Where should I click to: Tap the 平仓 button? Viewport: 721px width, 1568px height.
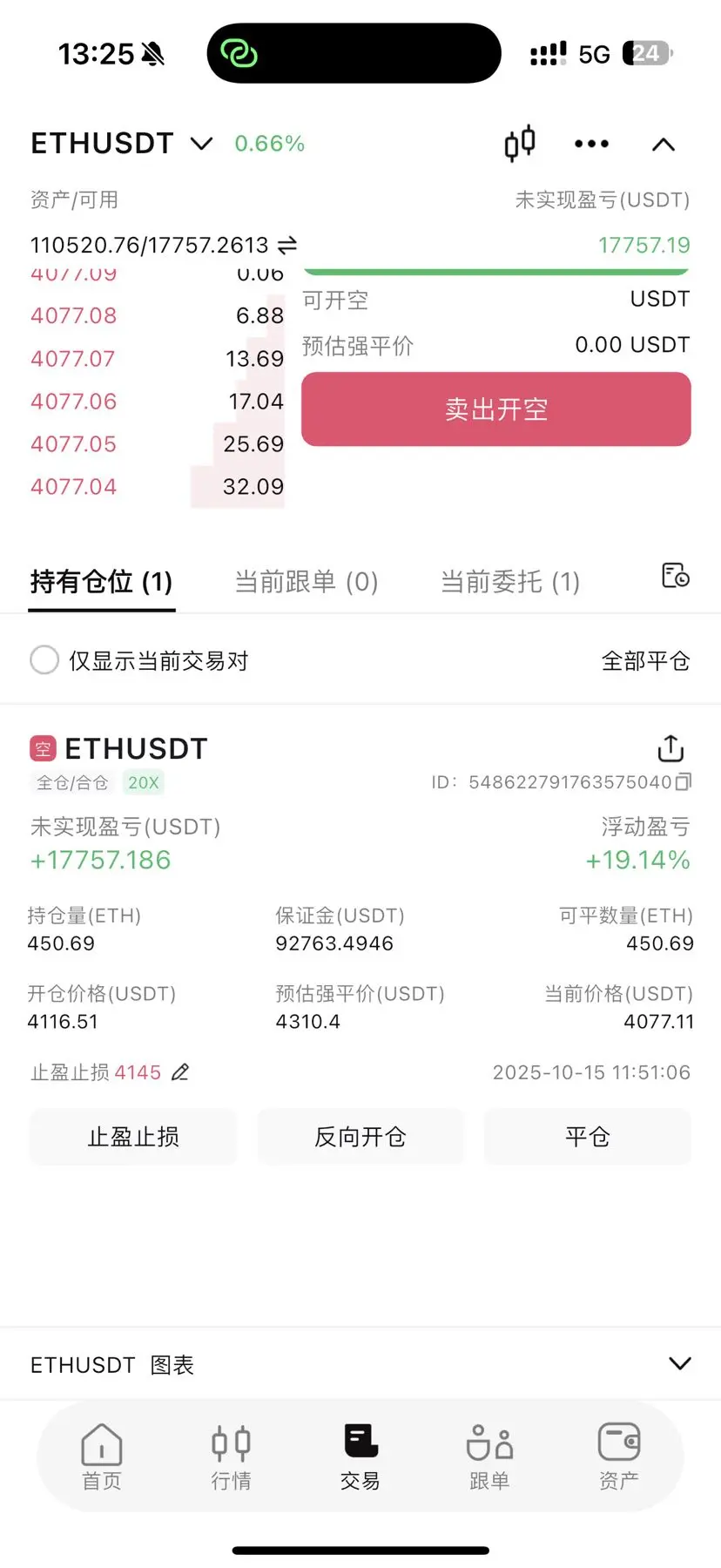(x=588, y=1137)
